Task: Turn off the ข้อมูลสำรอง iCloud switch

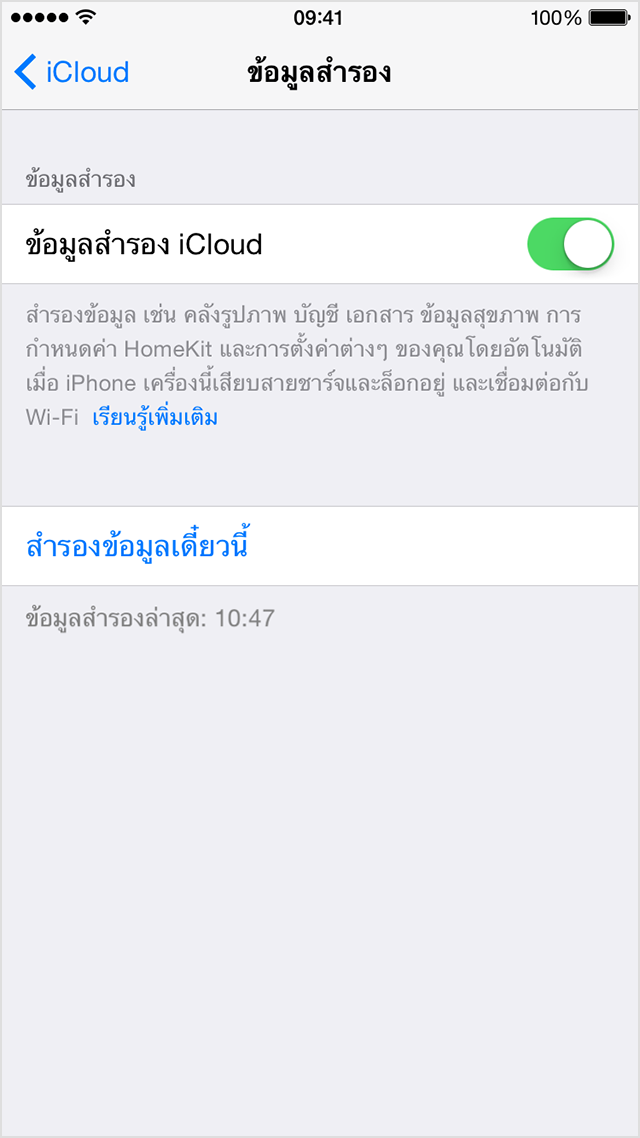Action: point(570,245)
